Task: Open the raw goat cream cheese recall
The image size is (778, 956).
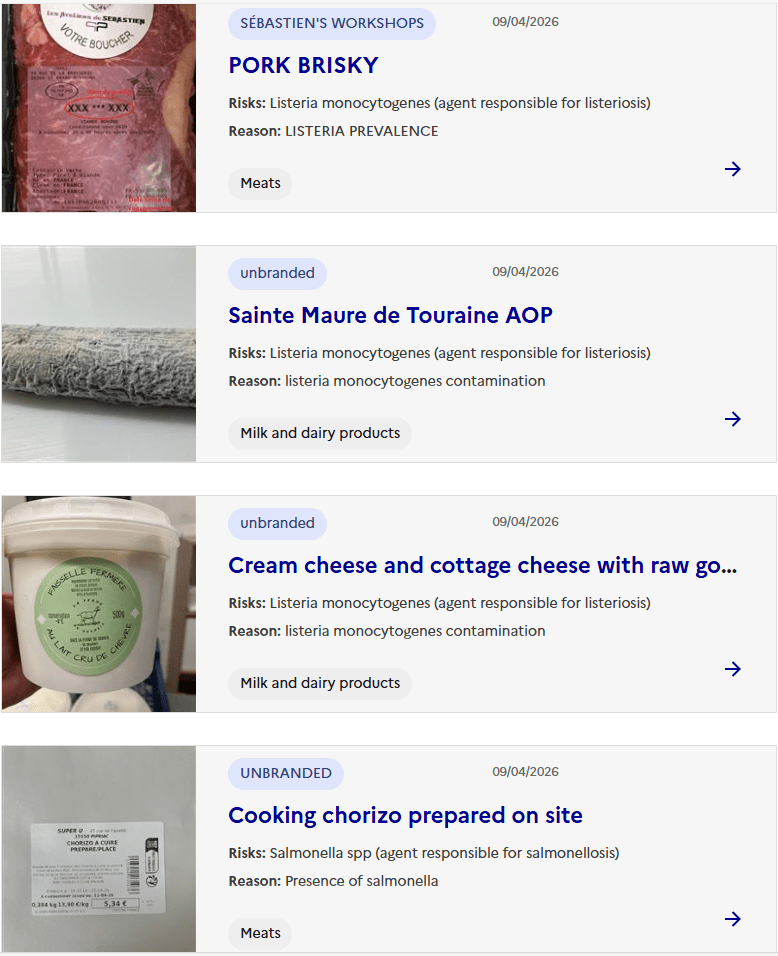Action: tap(482, 565)
